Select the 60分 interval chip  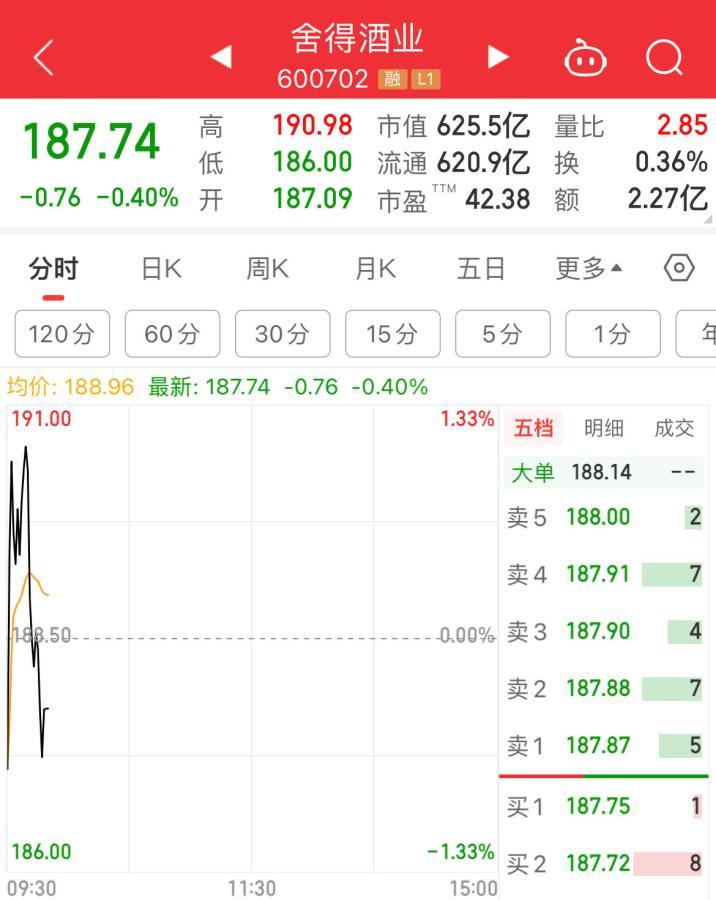(x=172, y=334)
